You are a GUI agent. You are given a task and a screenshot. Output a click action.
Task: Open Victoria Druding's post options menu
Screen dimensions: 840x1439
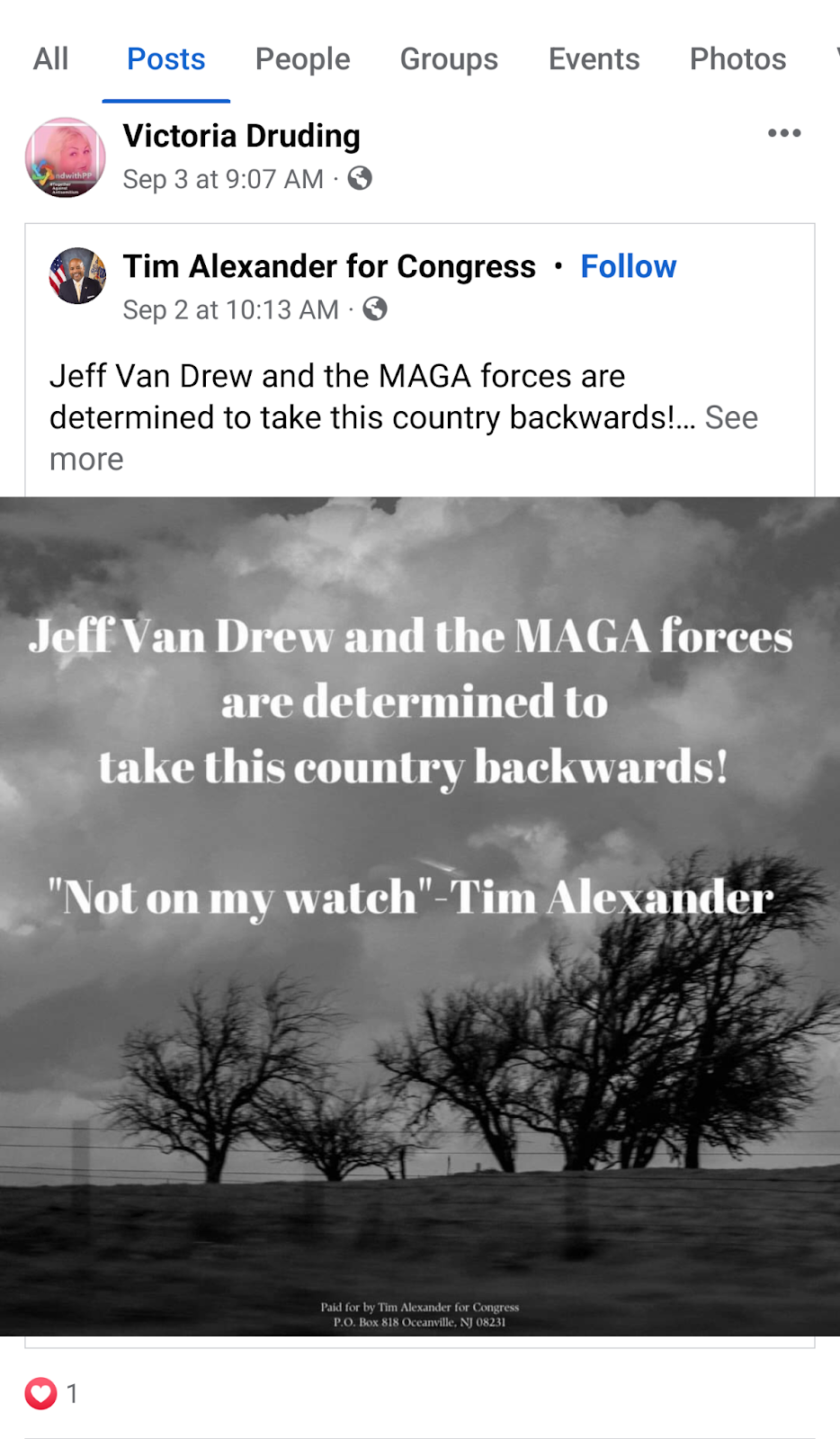[x=784, y=133]
